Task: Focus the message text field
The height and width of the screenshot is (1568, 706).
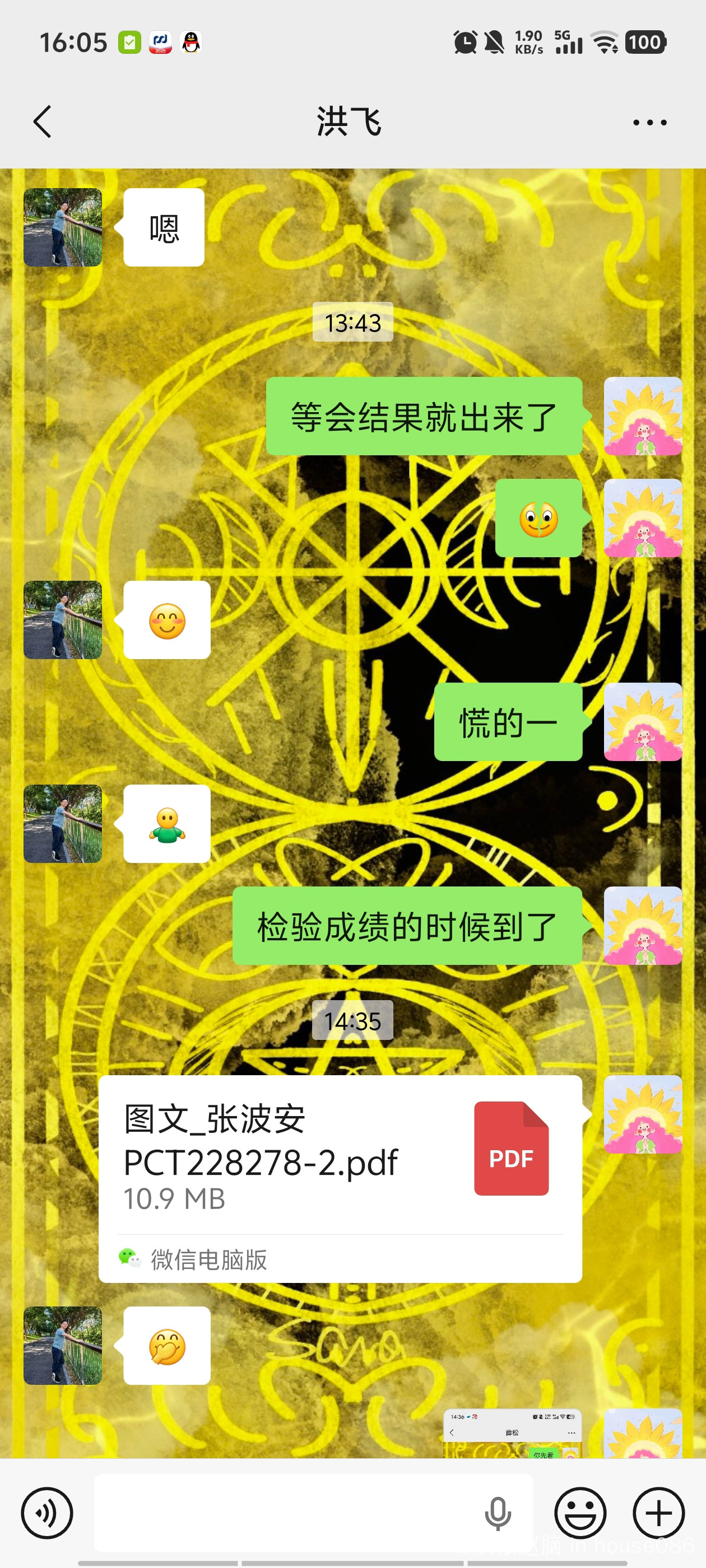Action: coord(286,1513)
